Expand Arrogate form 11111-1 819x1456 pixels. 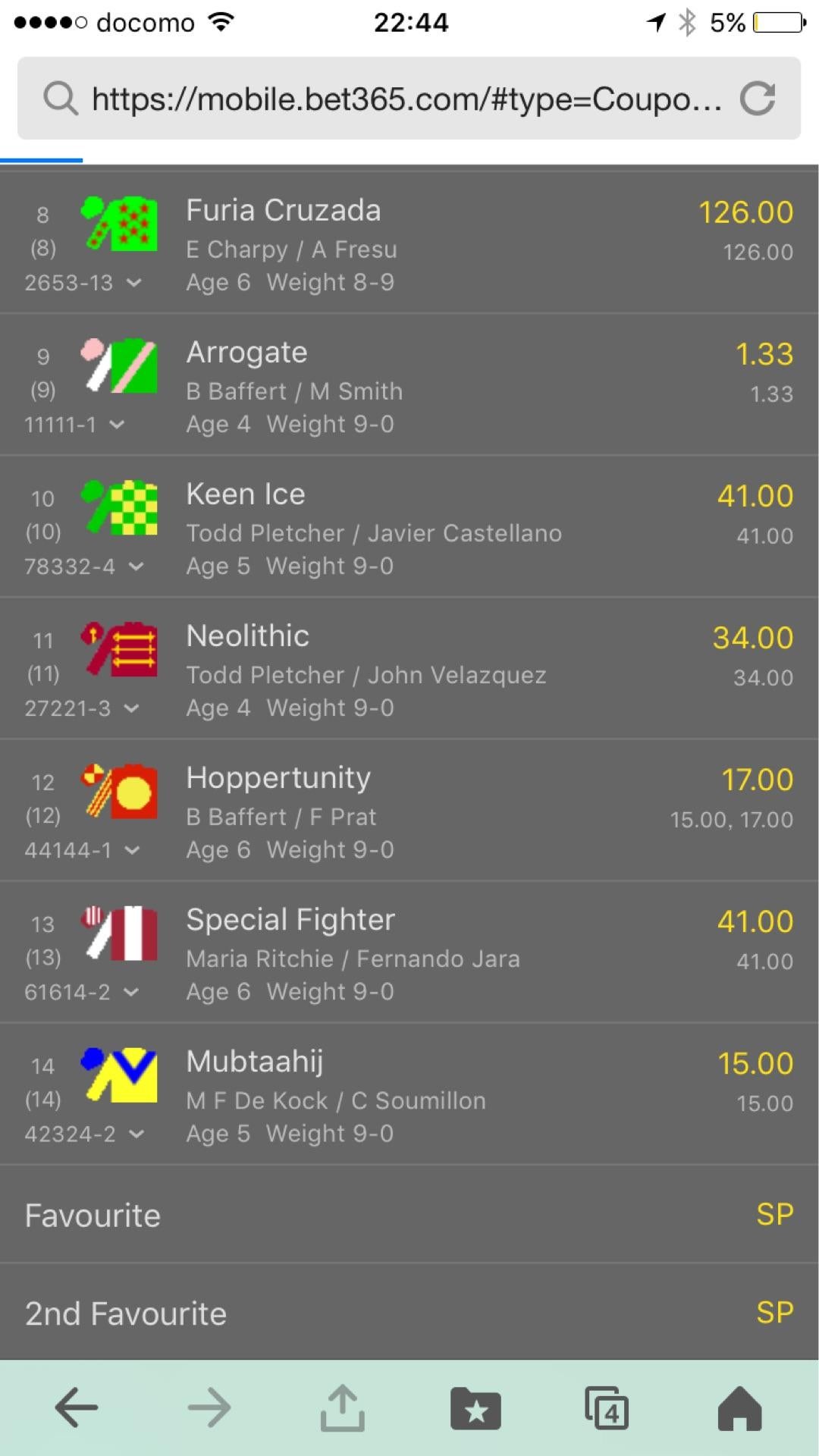116,425
